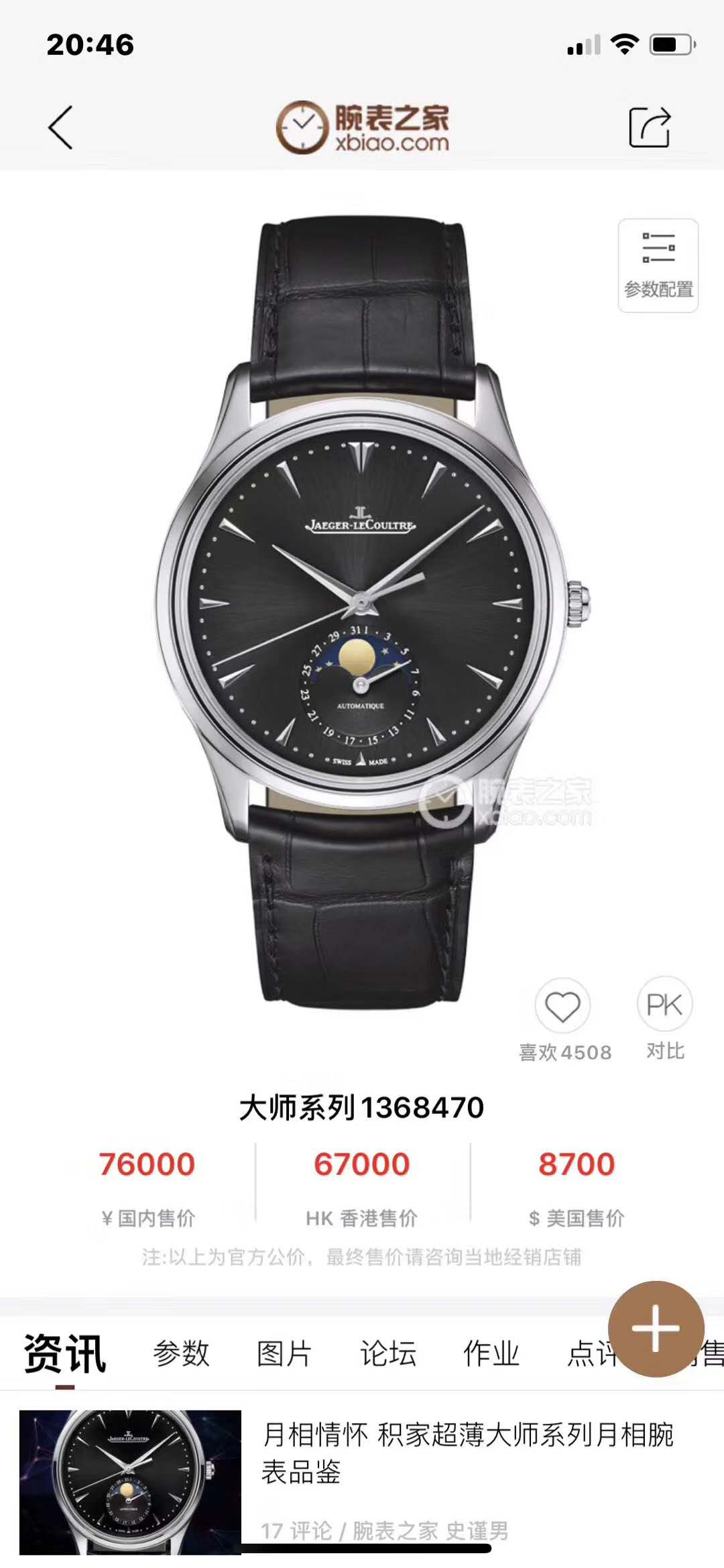Select the 资讯 tab
The height and width of the screenshot is (1568, 724).
pos(65,1353)
